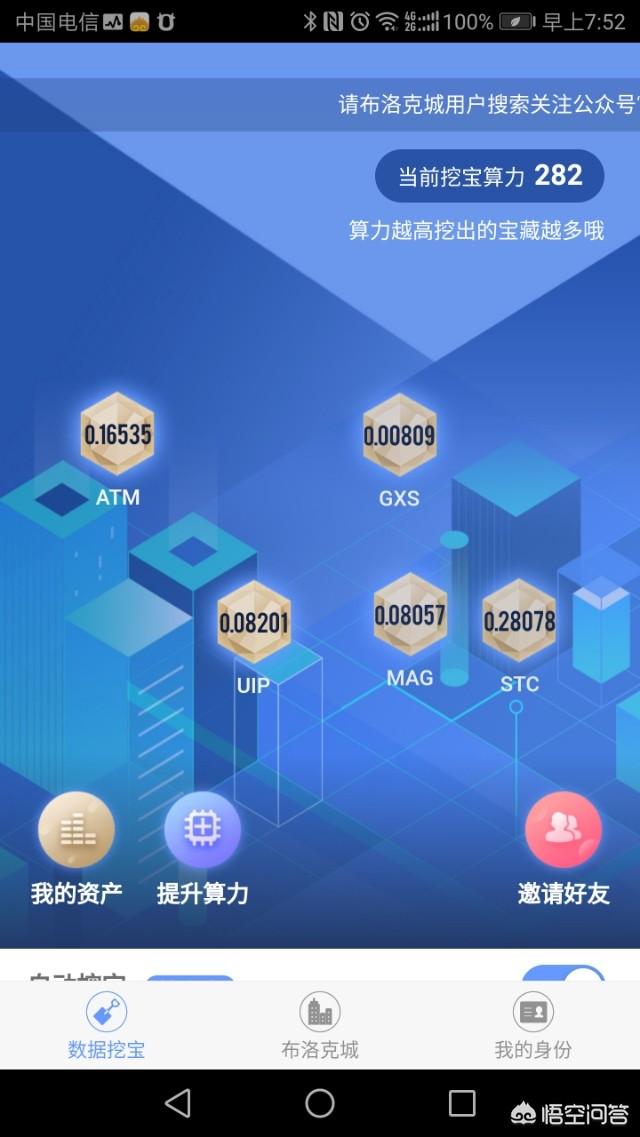This screenshot has height=1137, width=640.
Task: Switch to the 布洛克城 tab
Action: [320, 1026]
